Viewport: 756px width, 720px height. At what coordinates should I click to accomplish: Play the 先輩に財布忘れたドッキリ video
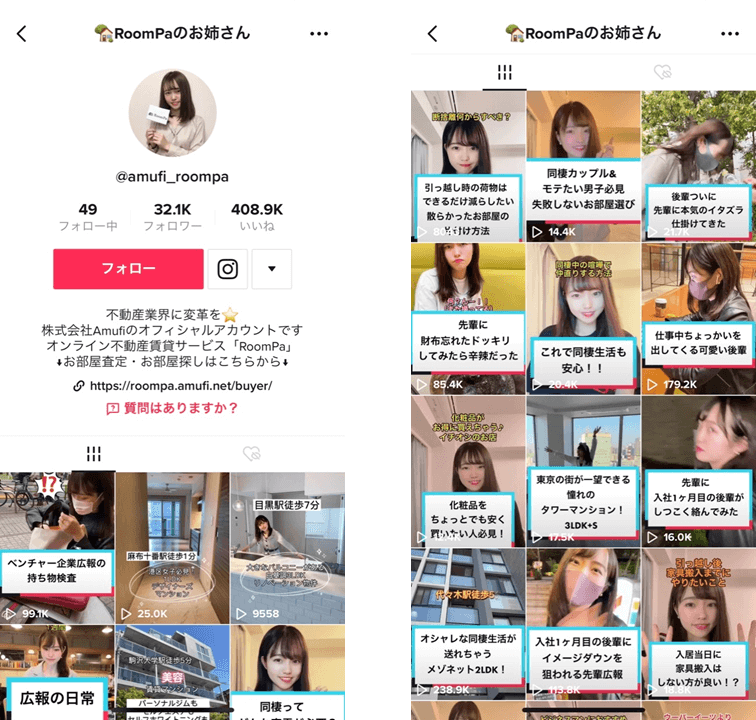(x=467, y=318)
